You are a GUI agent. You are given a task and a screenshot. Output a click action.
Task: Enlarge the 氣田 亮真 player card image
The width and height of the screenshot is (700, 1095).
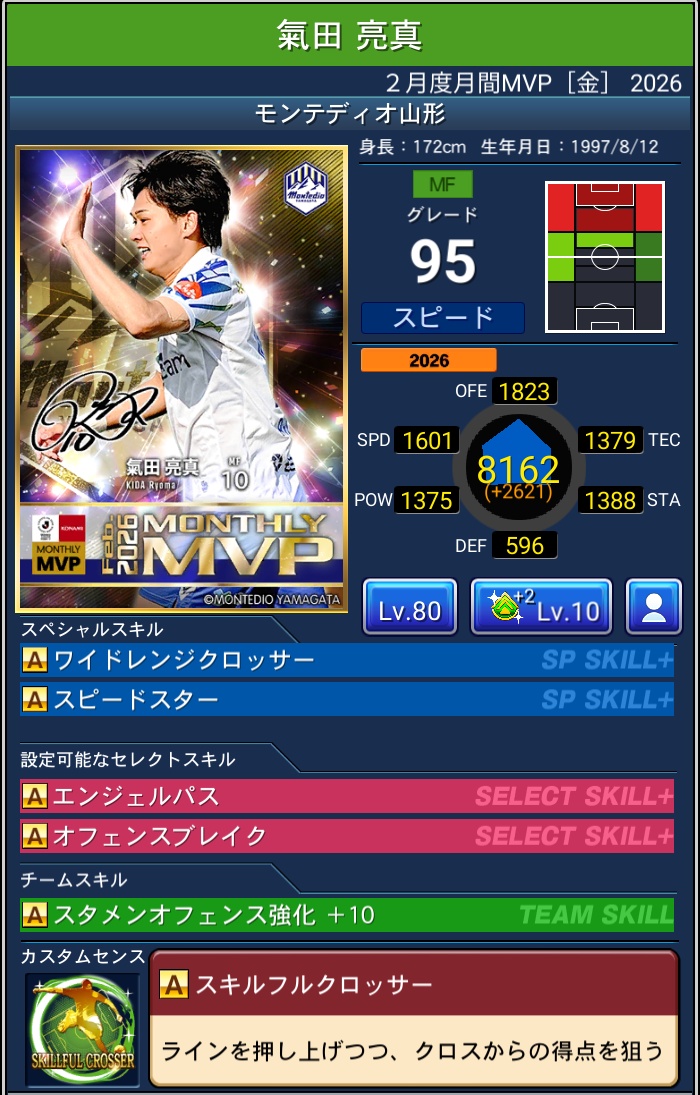click(181, 379)
